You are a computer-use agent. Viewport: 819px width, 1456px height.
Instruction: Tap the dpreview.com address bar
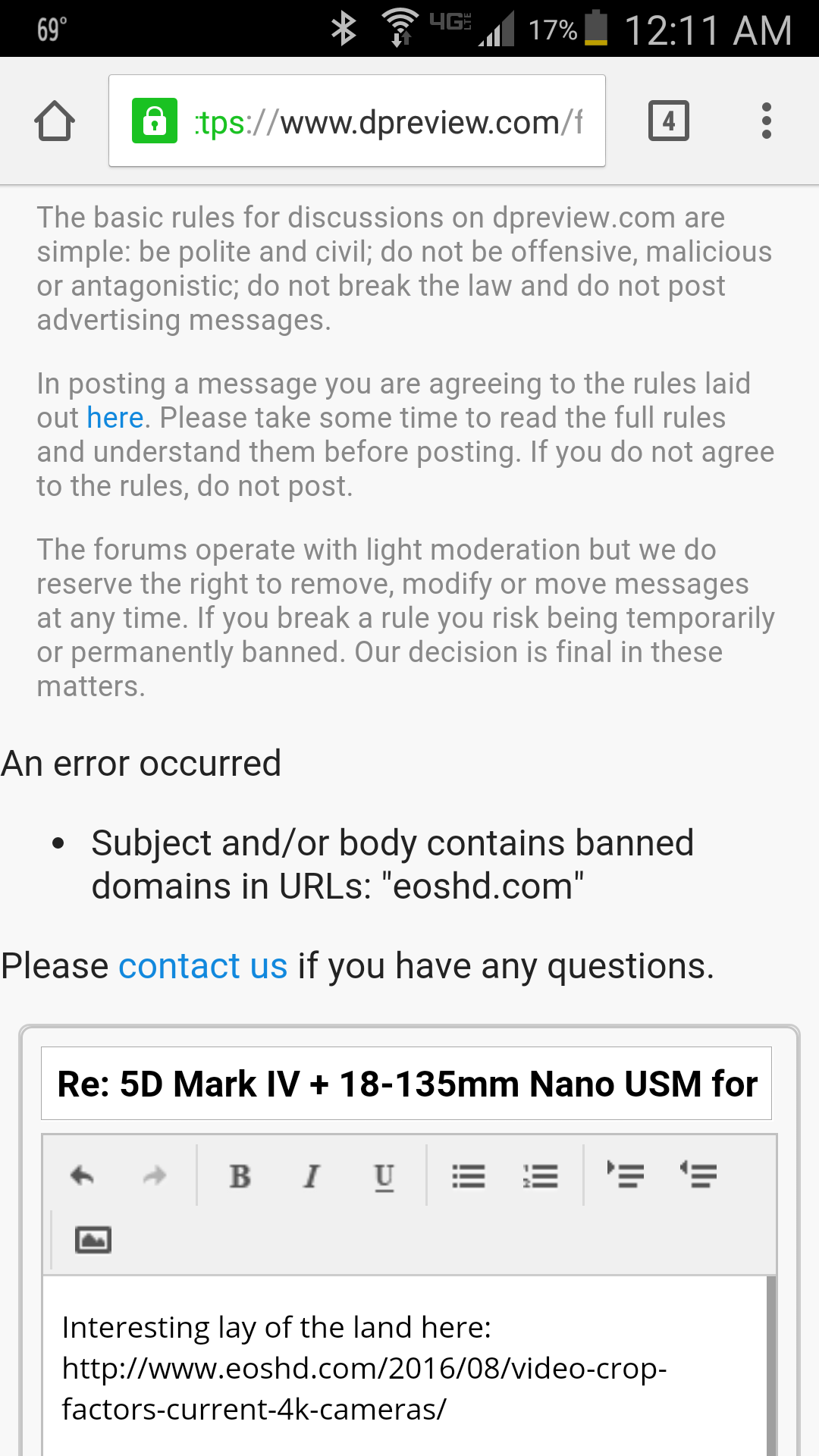357,121
